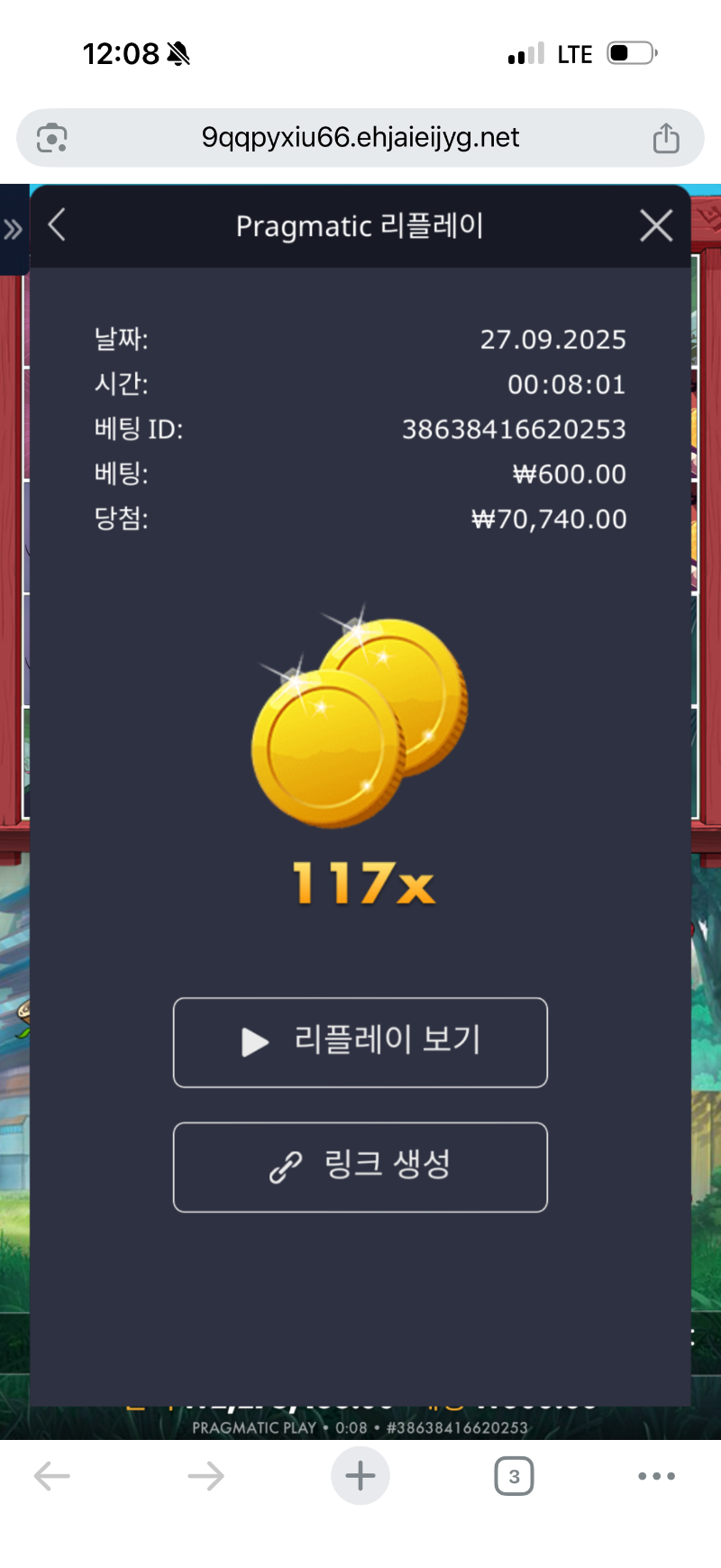
Task: Close the Pragmatic 리플레이 dialog
Action: (656, 225)
